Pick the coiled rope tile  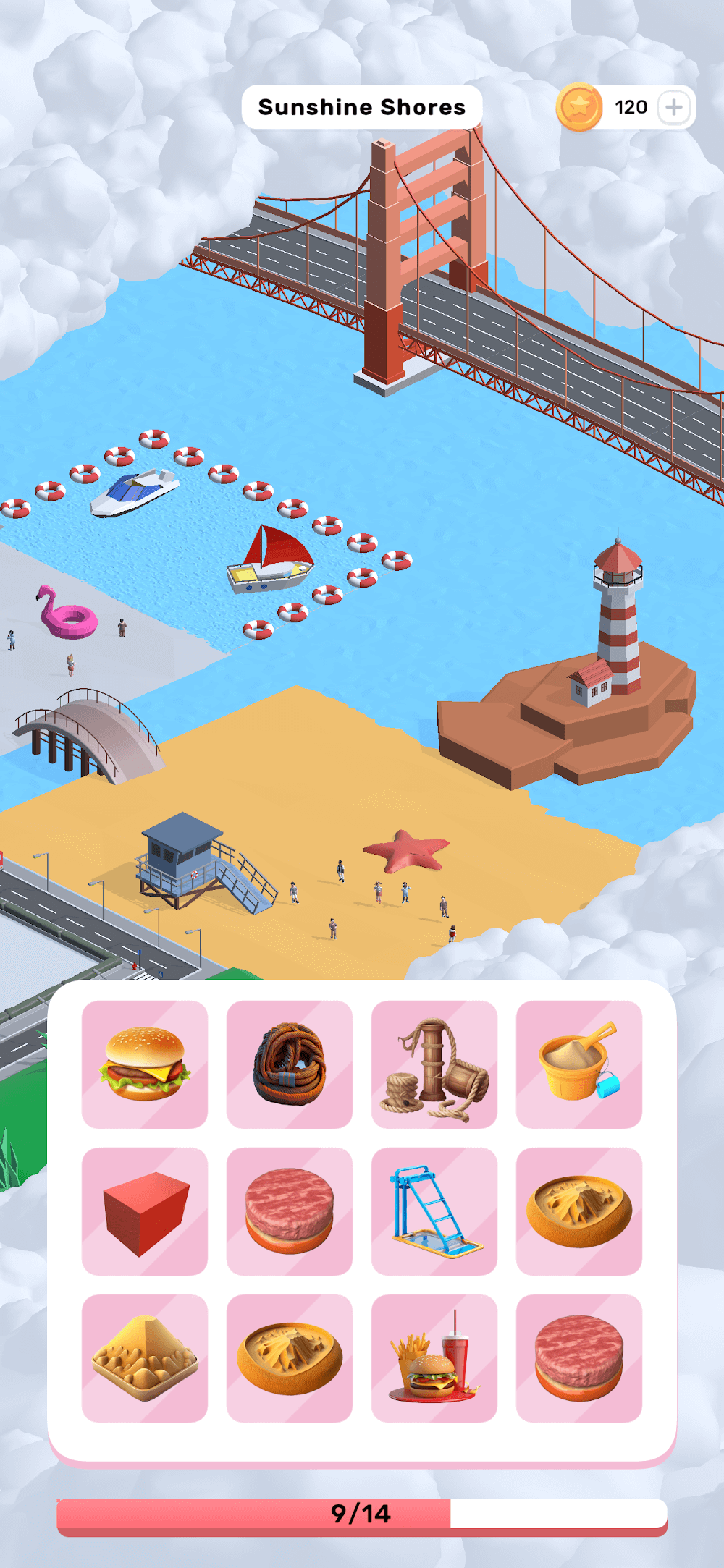[x=290, y=1064]
